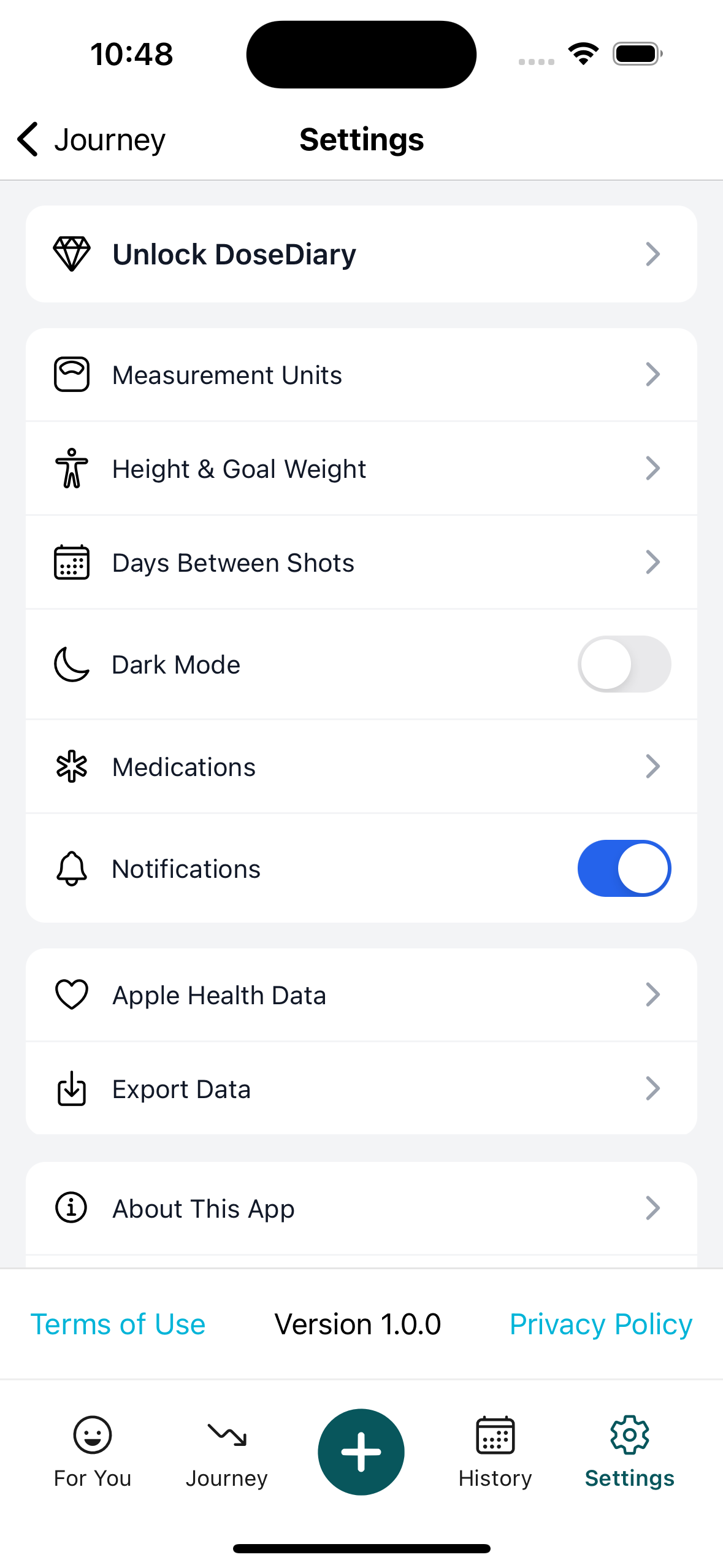Select the Settings tab
This screenshot has width=723, height=1568.
[x=630, y=1452]
